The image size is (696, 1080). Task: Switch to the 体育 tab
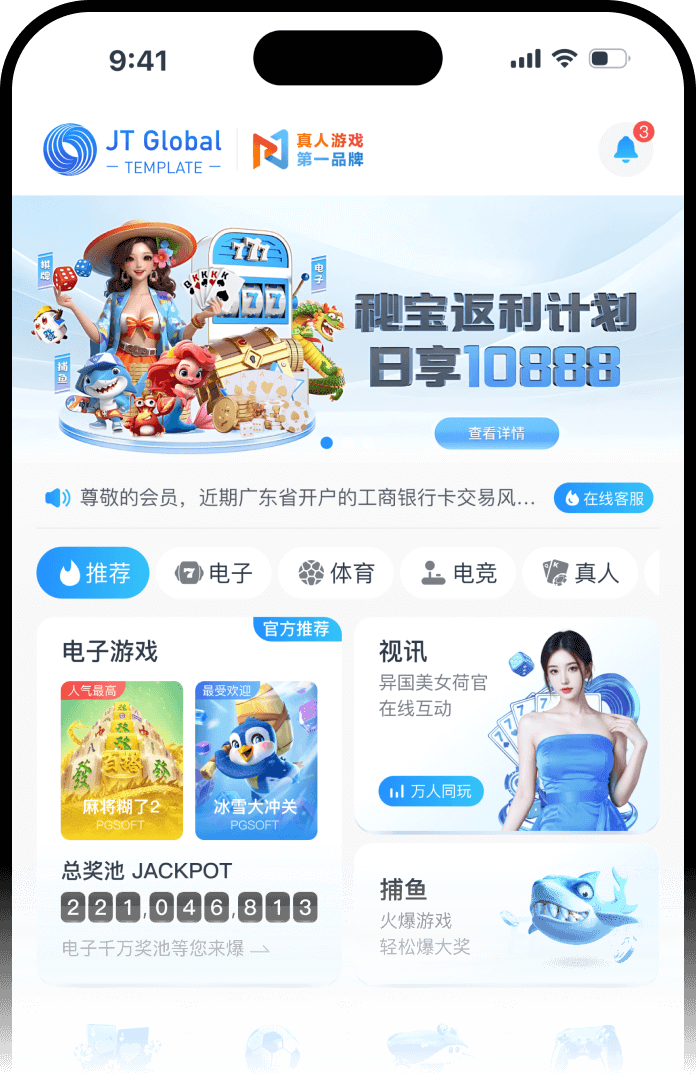pyautogui.click(x=336, y=573)
